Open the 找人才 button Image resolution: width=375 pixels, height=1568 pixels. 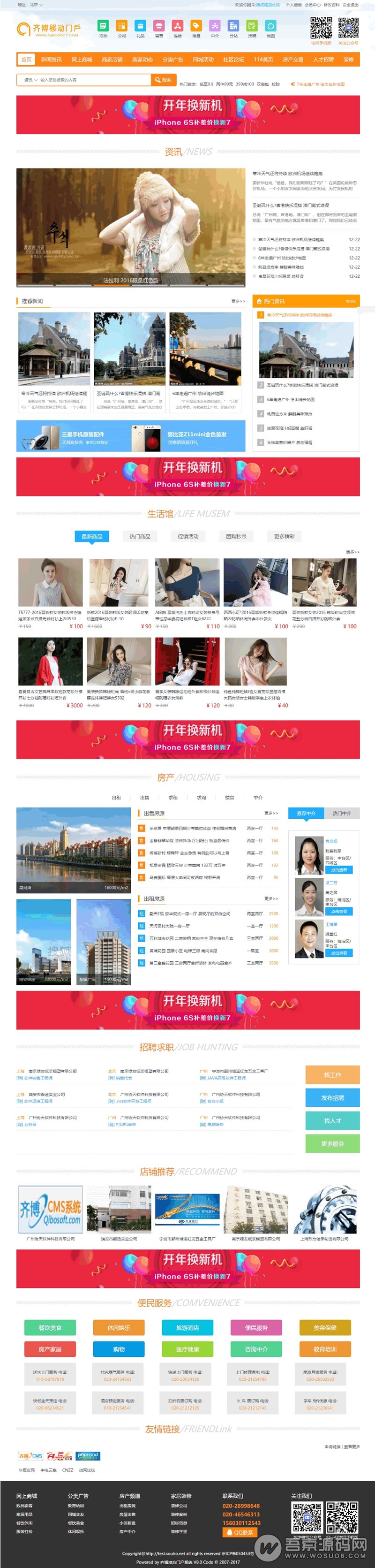coord(332,1120)
